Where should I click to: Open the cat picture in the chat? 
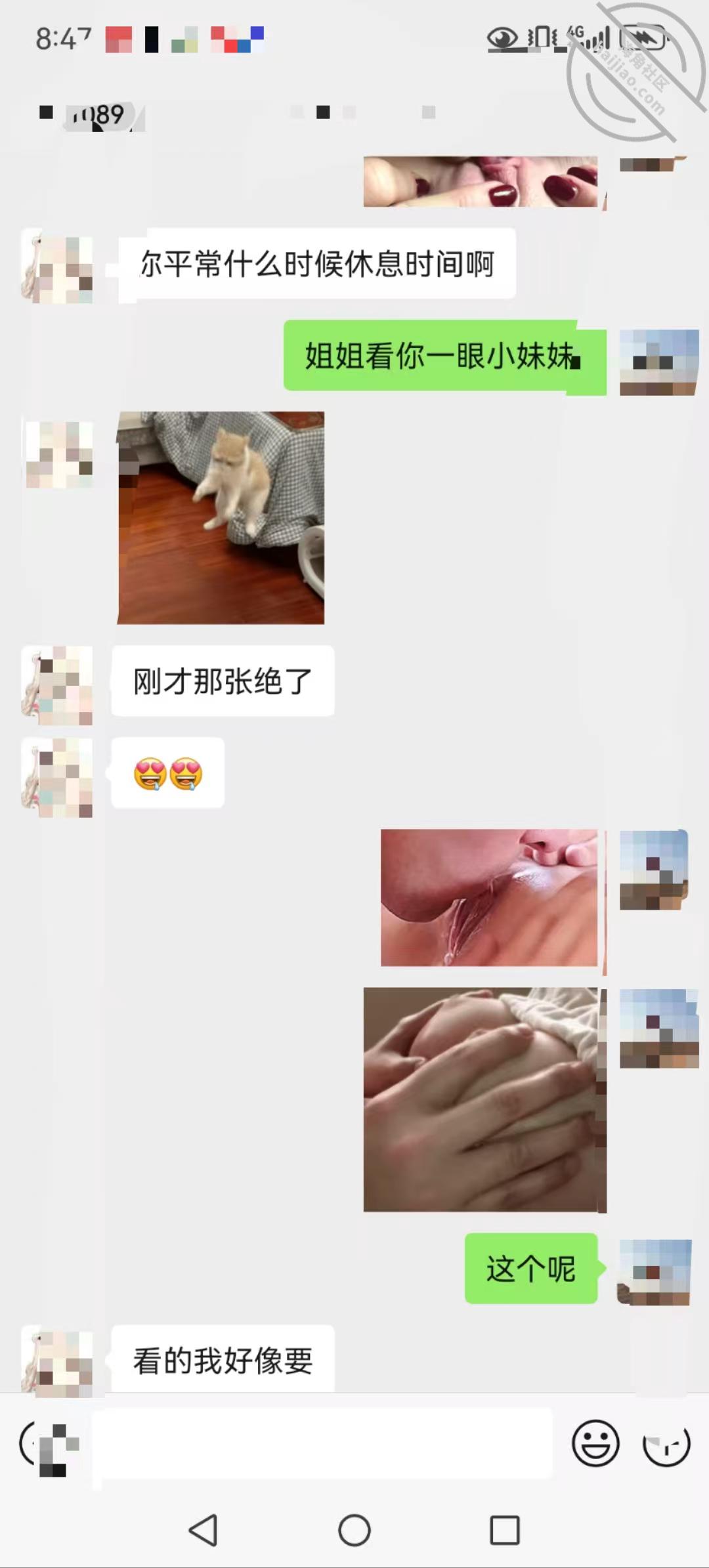(221, 517)
